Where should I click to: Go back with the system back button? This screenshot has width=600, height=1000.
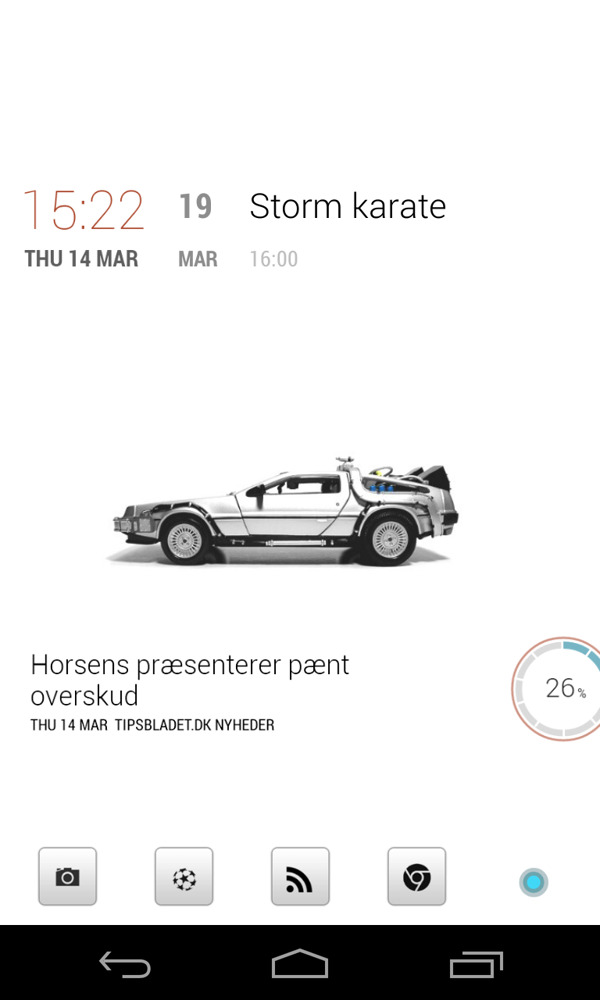tap(125, 964)
